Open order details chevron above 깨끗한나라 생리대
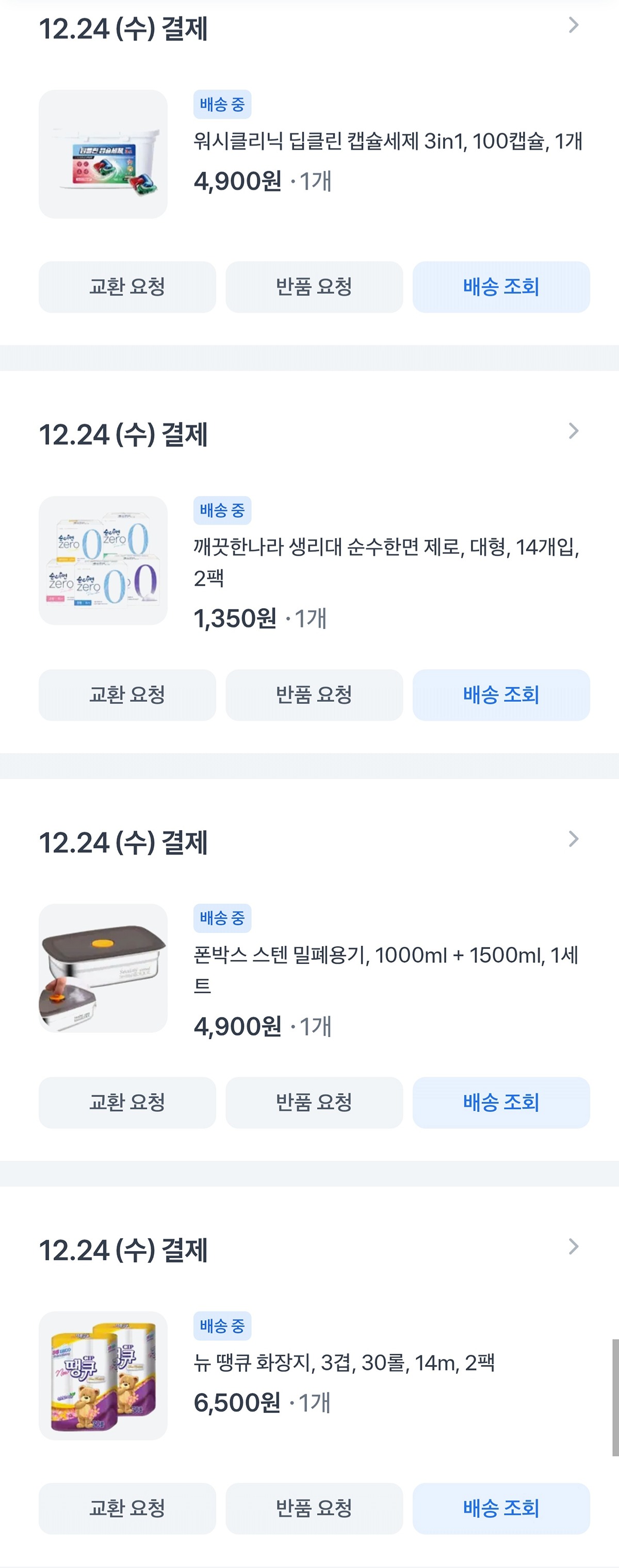 tap(573, 431)
